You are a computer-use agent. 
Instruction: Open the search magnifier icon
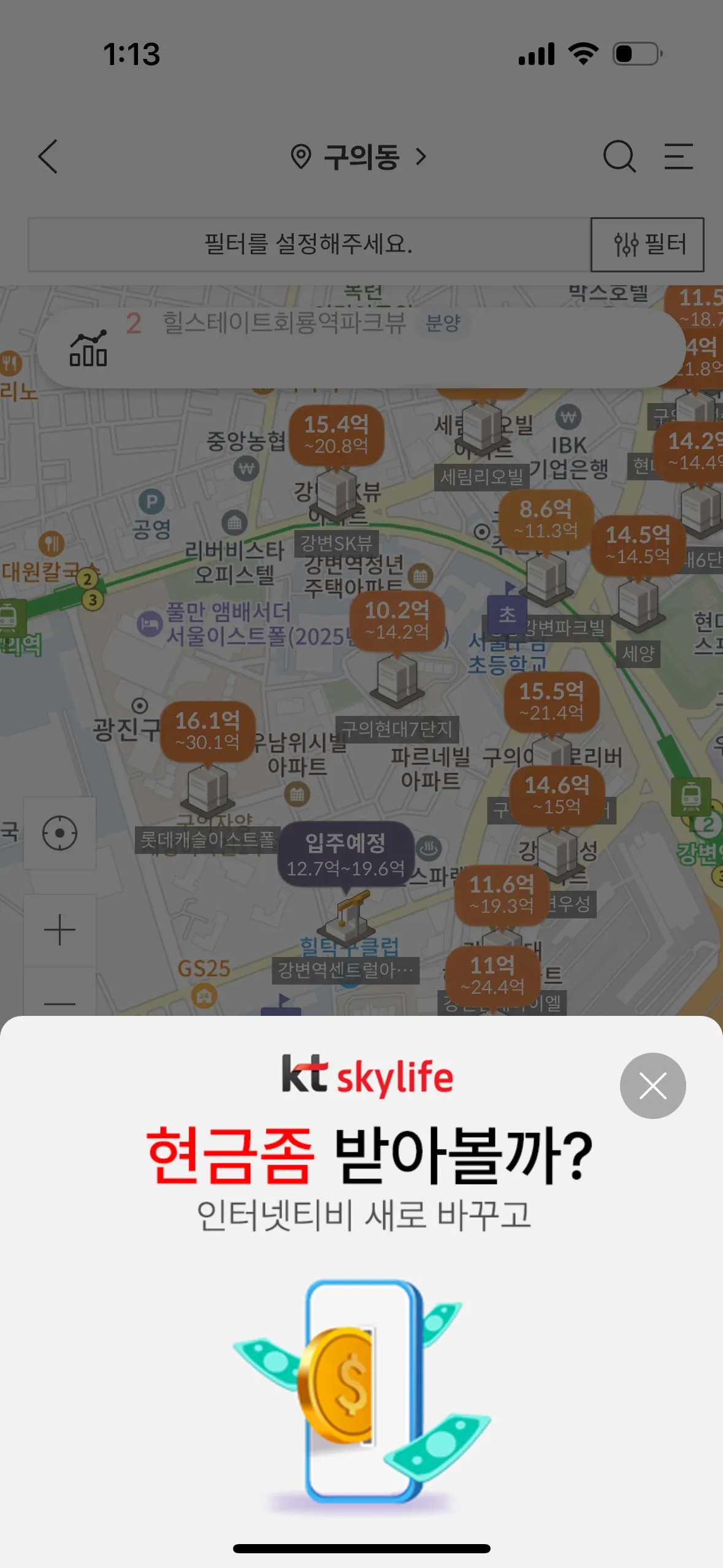click(x=619, y=156)
